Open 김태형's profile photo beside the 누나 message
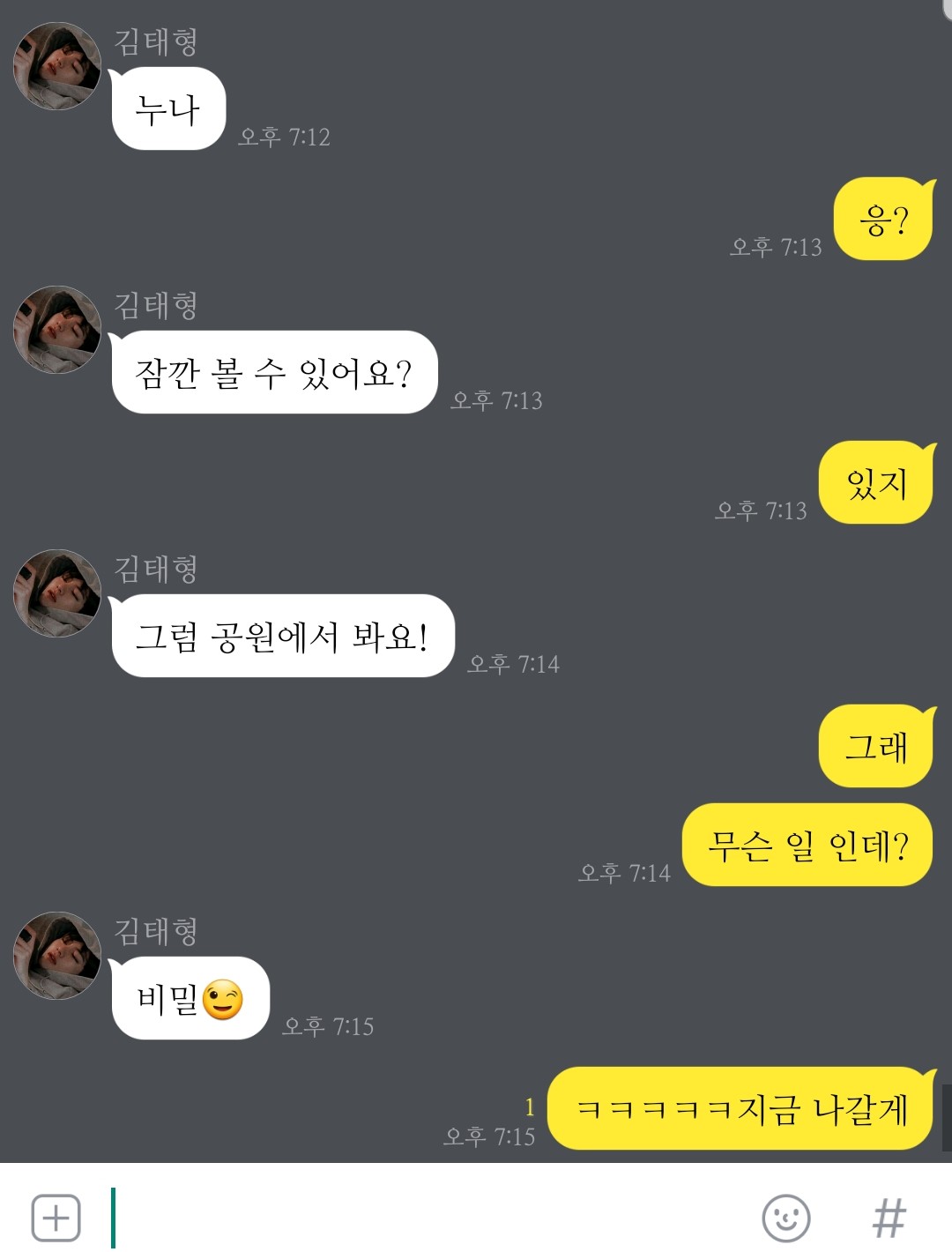Viewport: 952px width, 1252px height. (57, 66)
